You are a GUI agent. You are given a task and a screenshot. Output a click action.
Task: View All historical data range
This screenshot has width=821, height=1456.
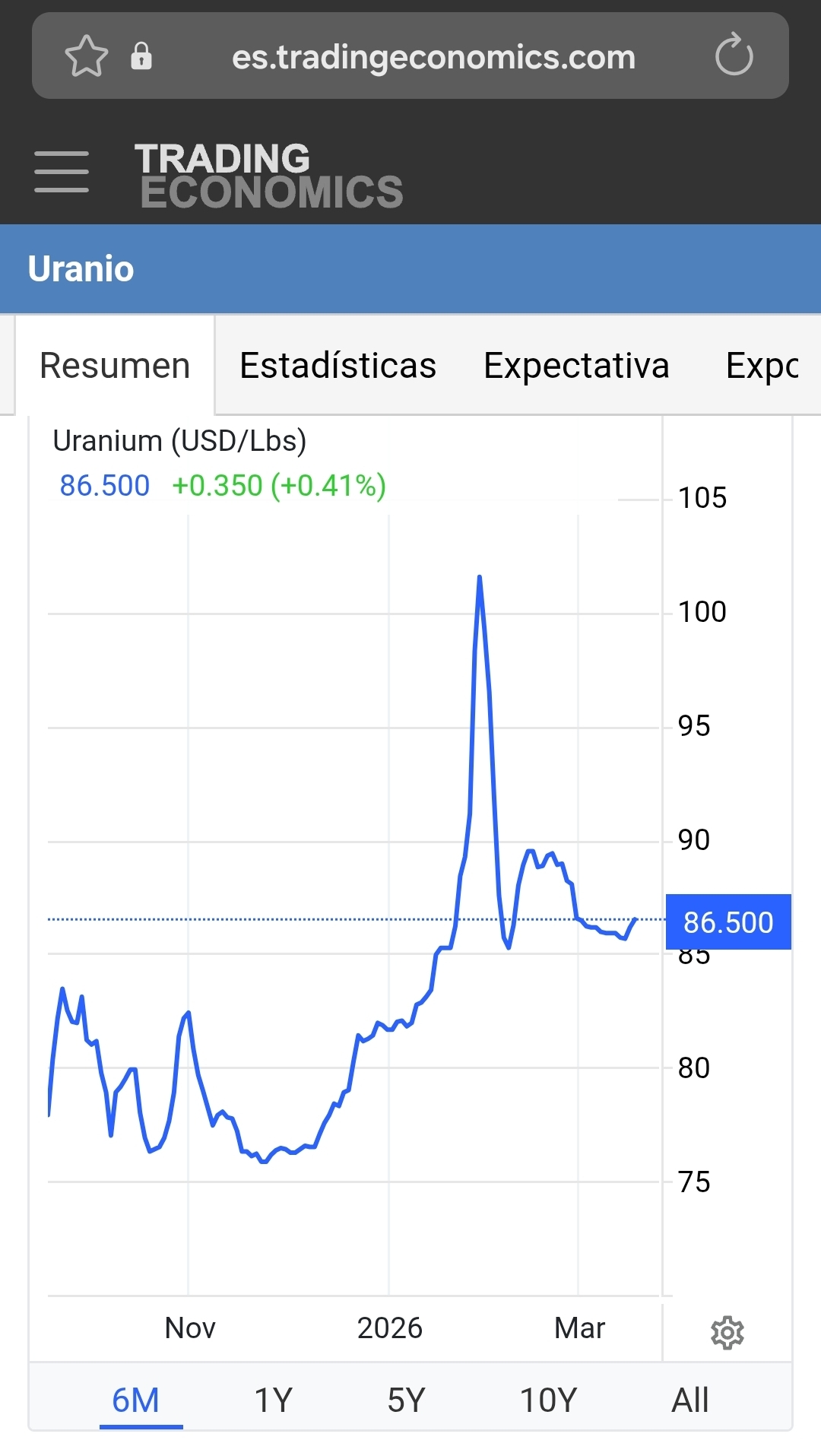[x=689, y=1400]
